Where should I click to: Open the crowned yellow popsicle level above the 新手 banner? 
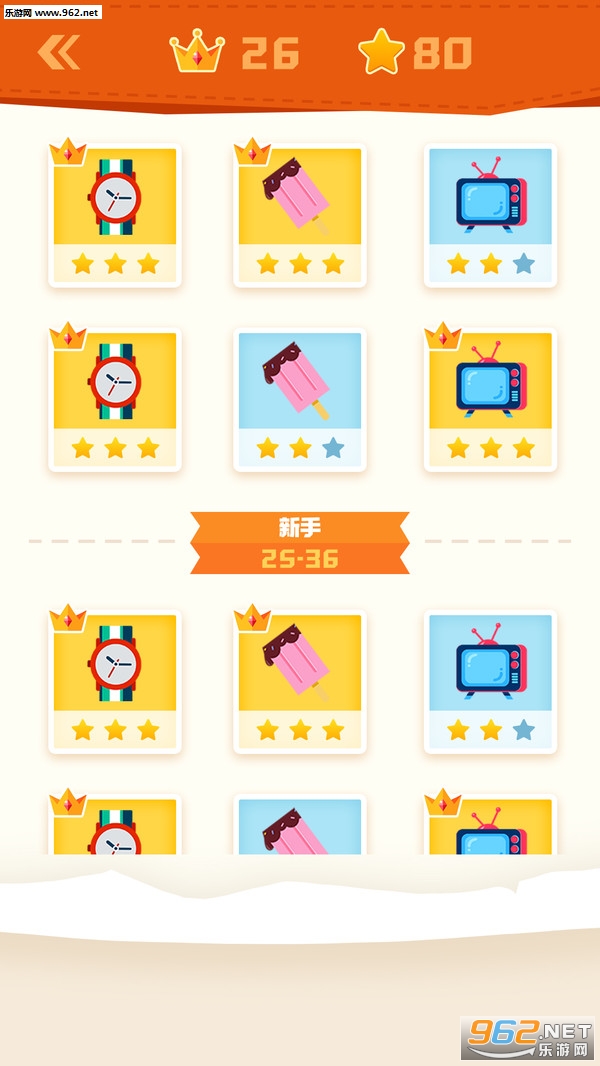tap(300, 215)
